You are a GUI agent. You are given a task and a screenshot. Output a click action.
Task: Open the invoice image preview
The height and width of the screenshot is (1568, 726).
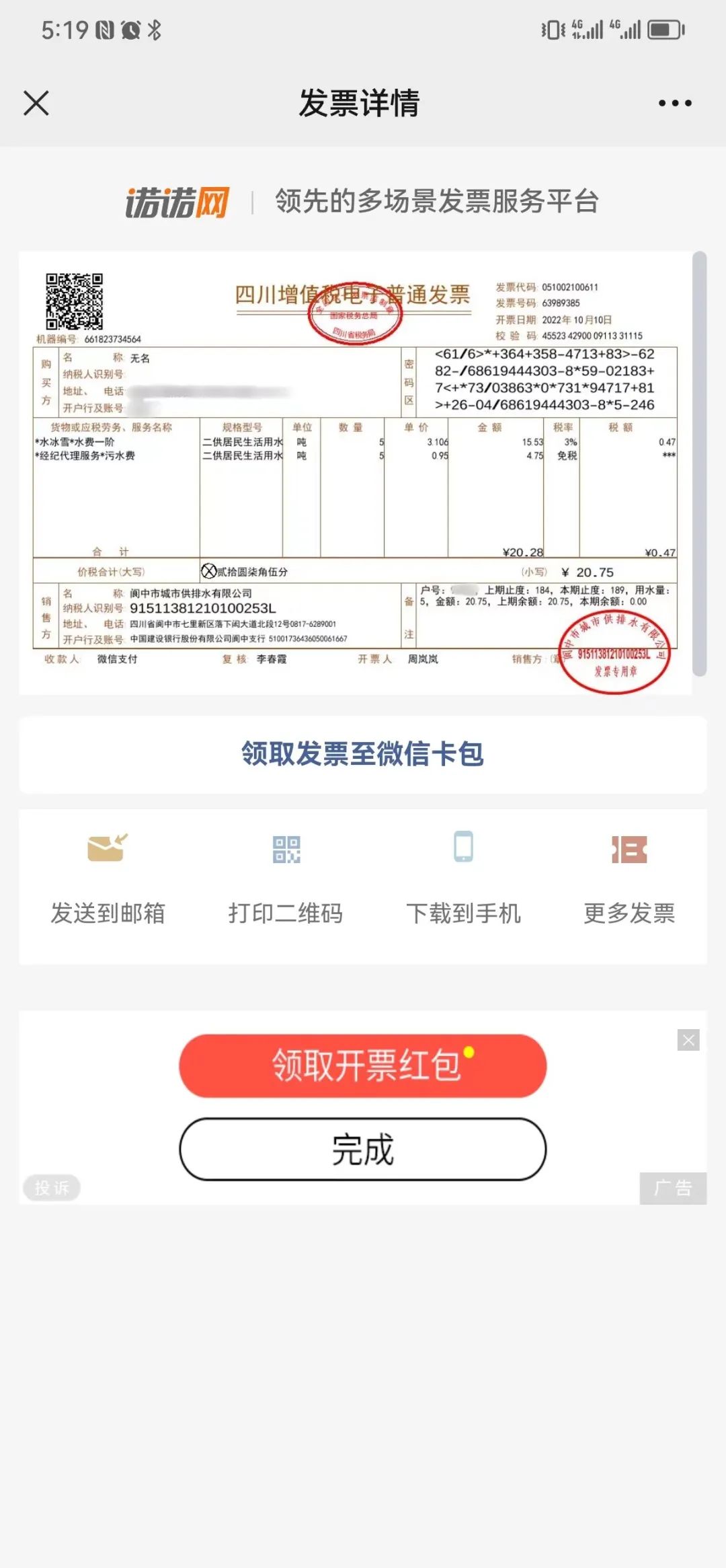point(355,472)
